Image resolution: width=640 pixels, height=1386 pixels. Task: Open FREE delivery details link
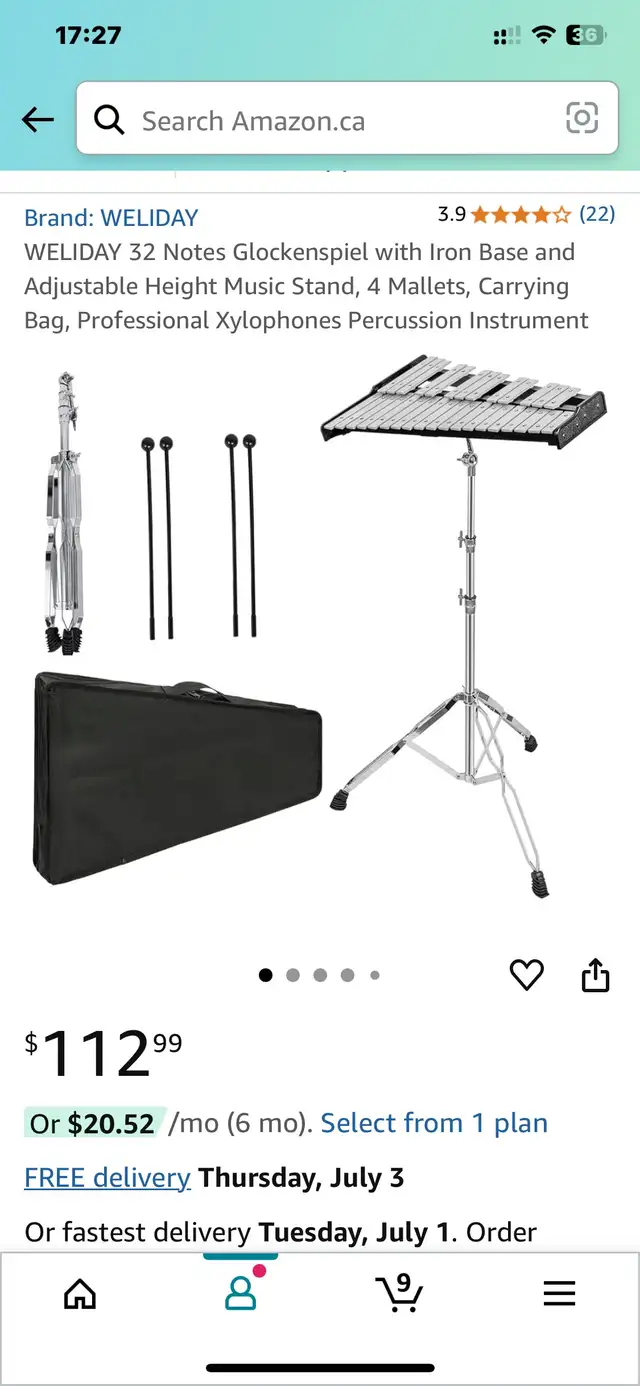click(x=107, y=1177)
